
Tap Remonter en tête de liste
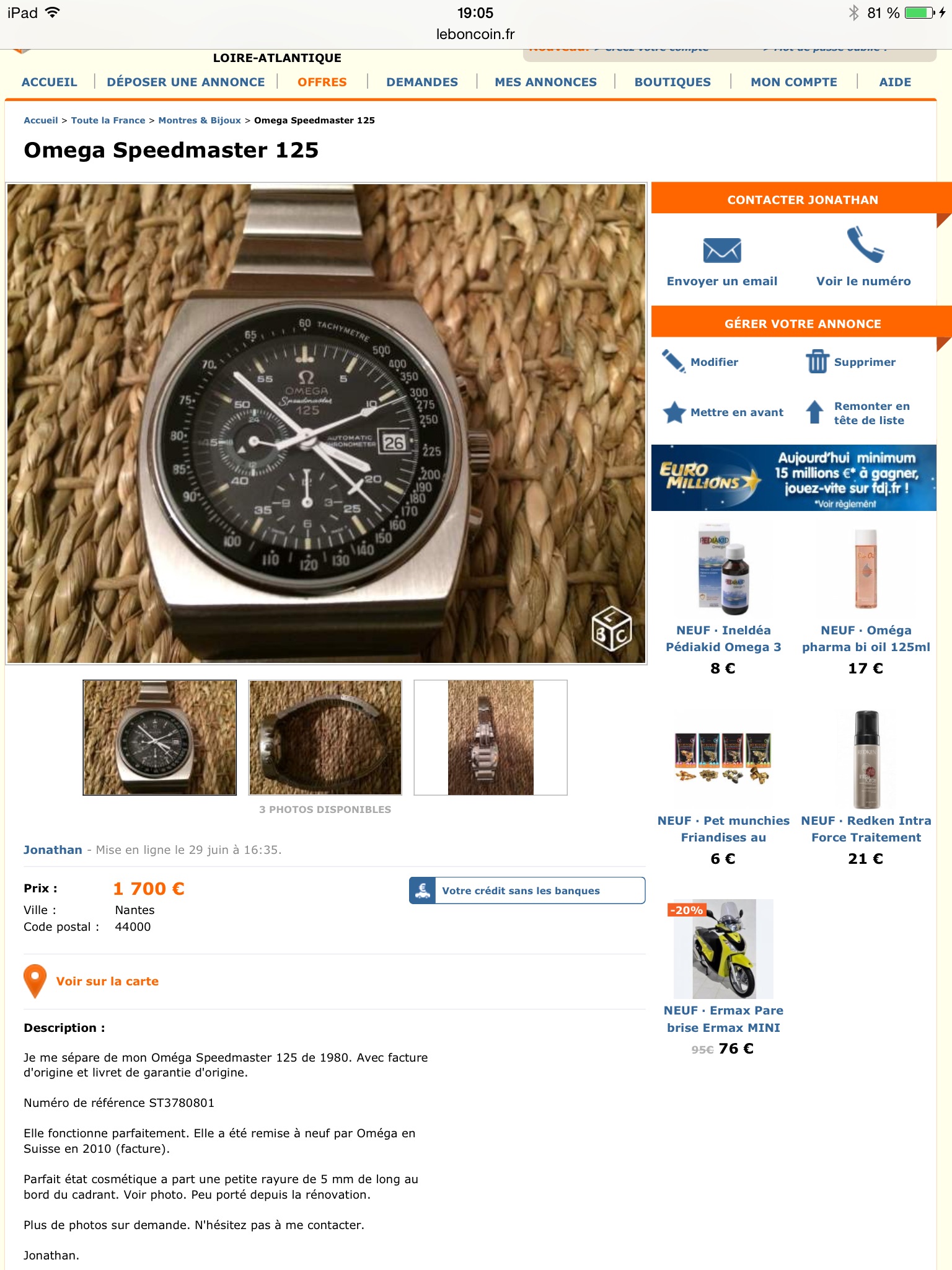click(x=857, y=413)
